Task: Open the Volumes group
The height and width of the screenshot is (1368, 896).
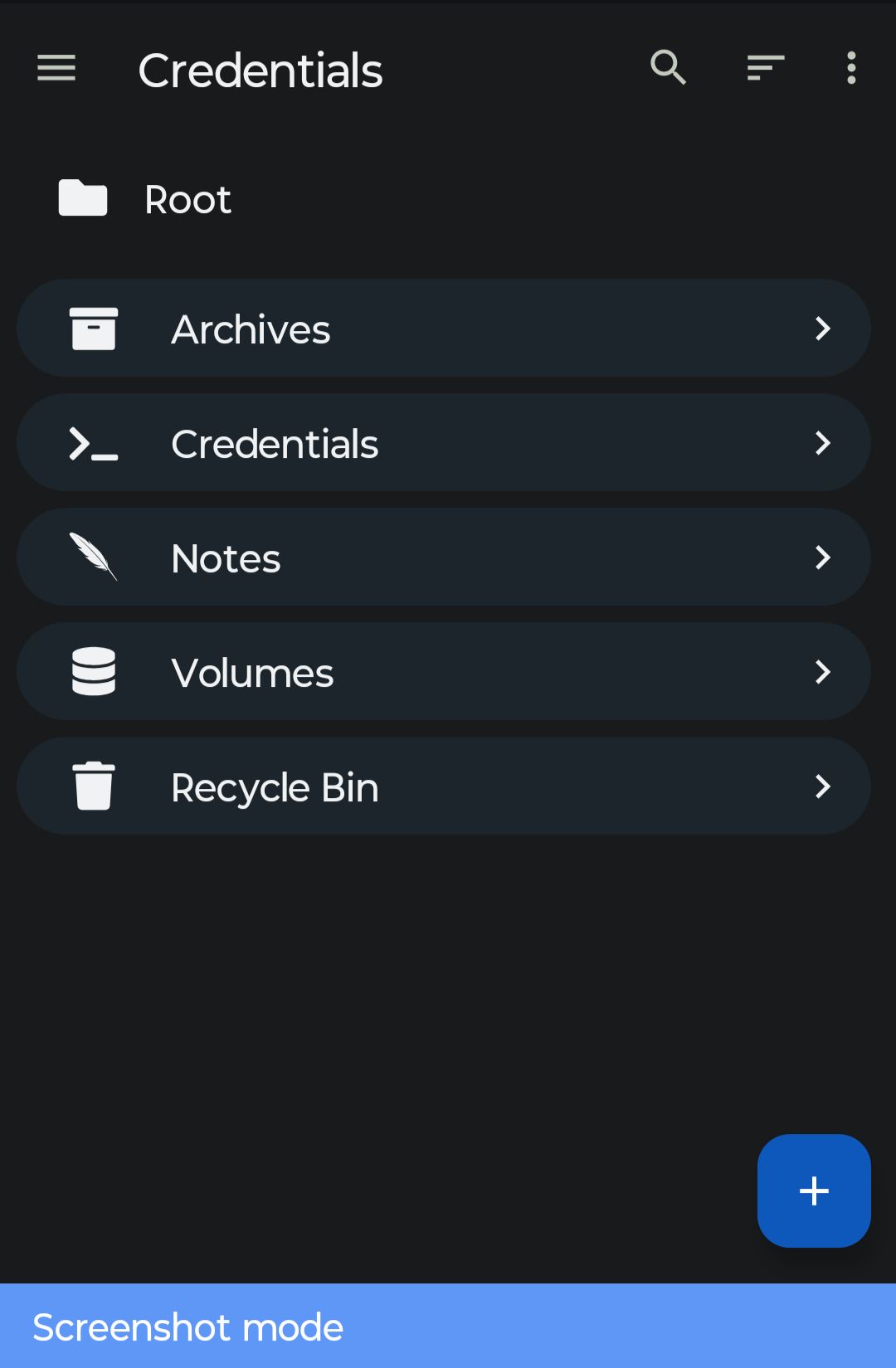Action: point(443,672)
